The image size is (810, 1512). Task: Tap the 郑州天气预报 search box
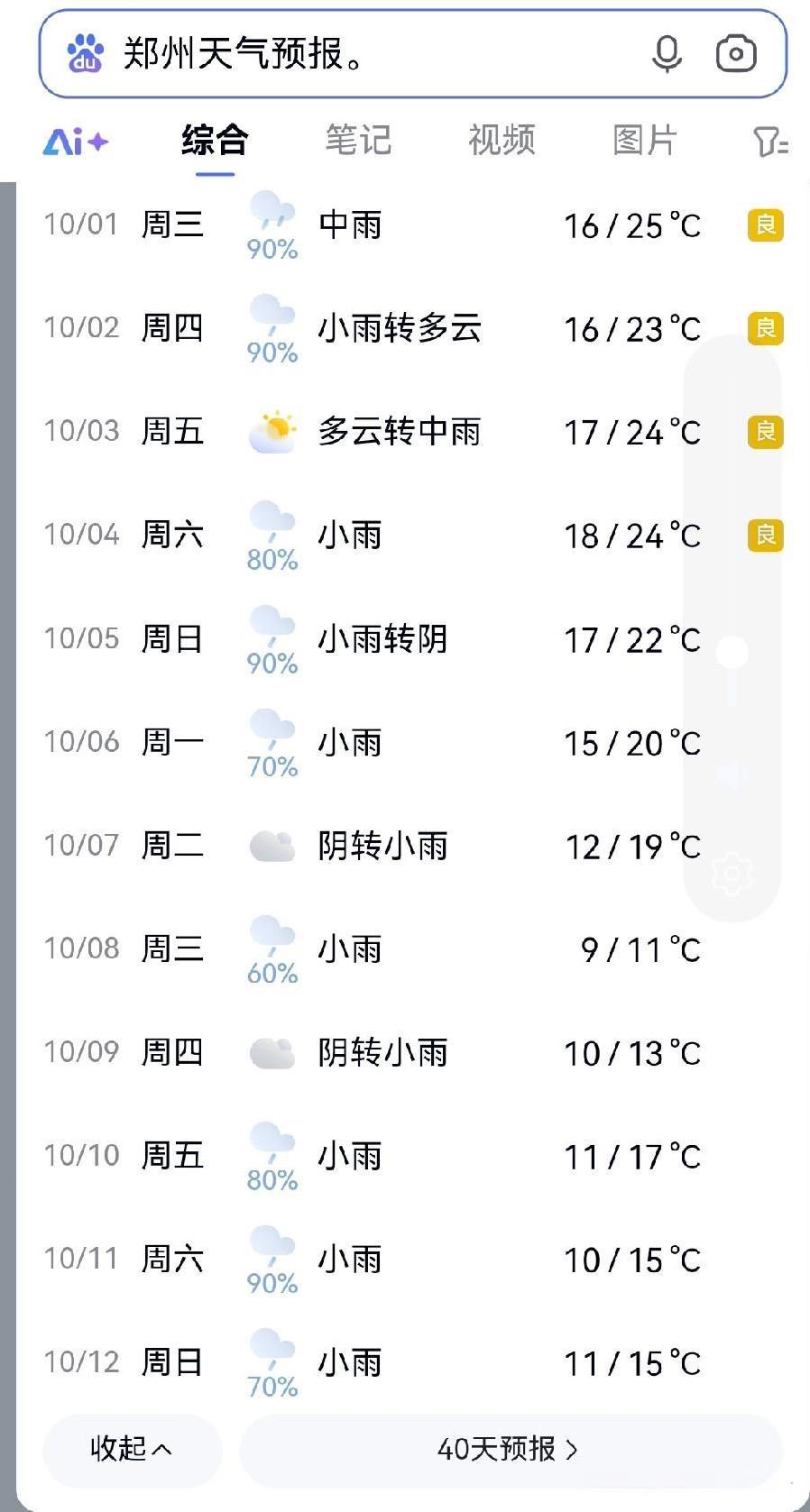pos(361,54)
